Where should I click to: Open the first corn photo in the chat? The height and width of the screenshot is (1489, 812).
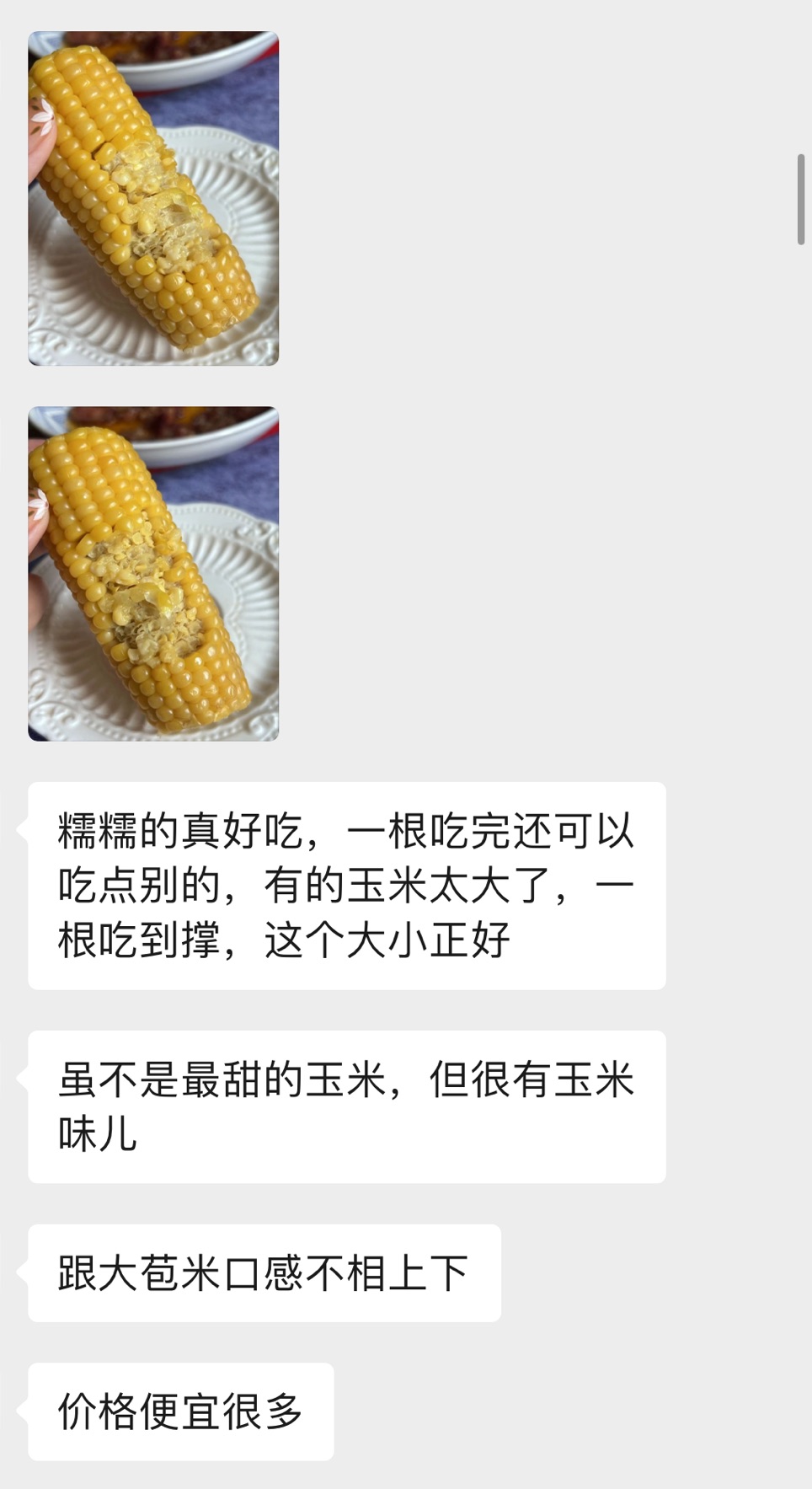(x=153, y=199)
